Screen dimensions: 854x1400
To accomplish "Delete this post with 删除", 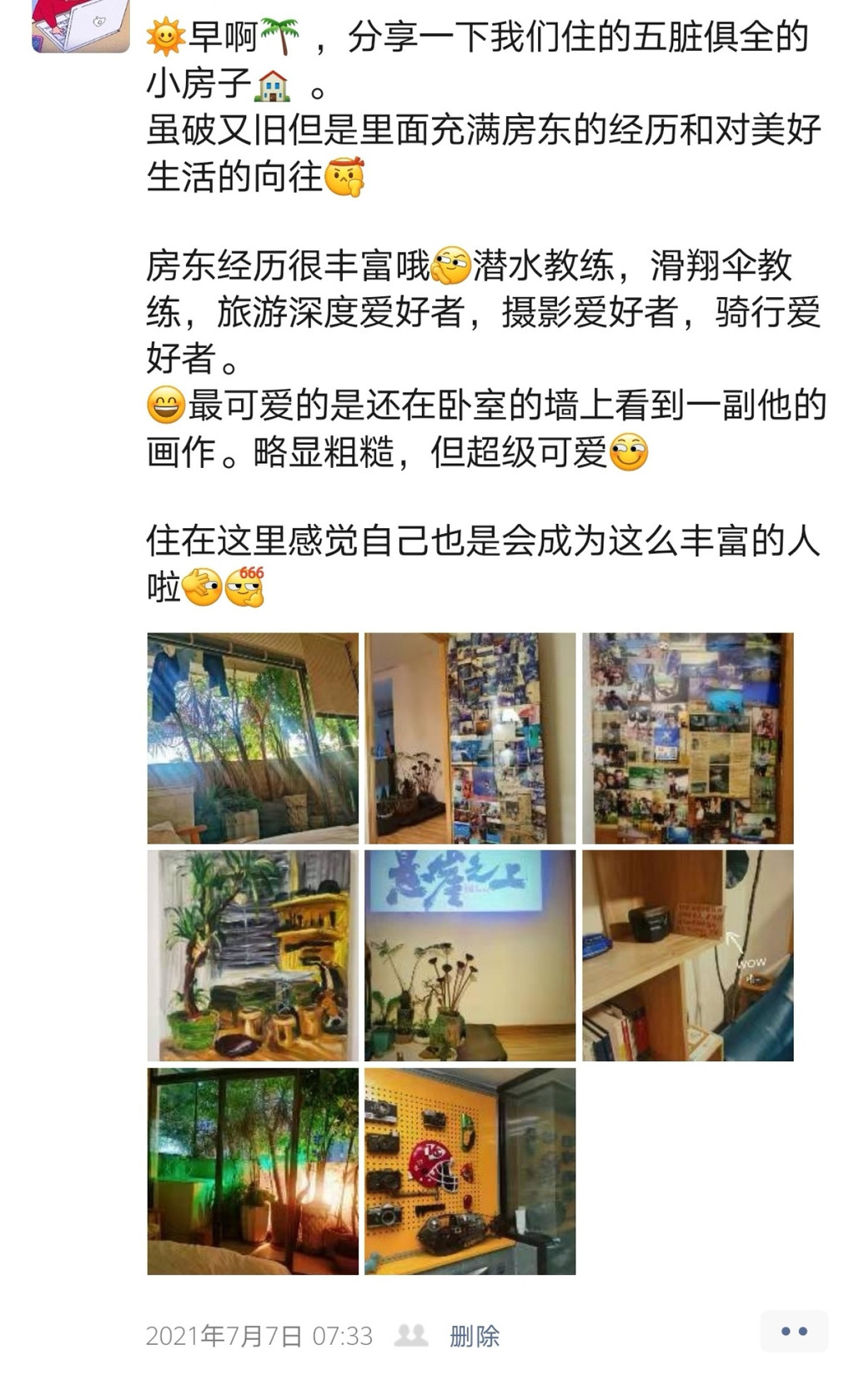I will click(475, 1336).
